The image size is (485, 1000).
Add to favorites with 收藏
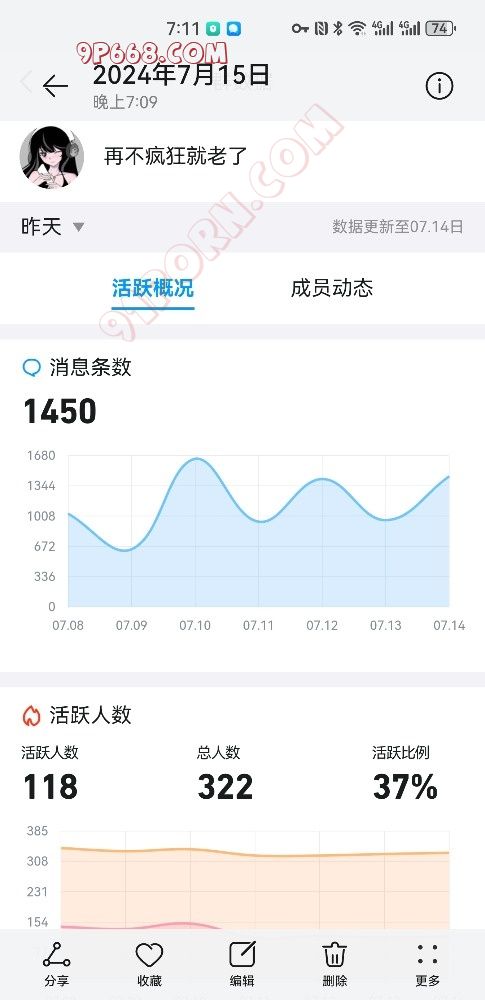(x=149, y=964)
